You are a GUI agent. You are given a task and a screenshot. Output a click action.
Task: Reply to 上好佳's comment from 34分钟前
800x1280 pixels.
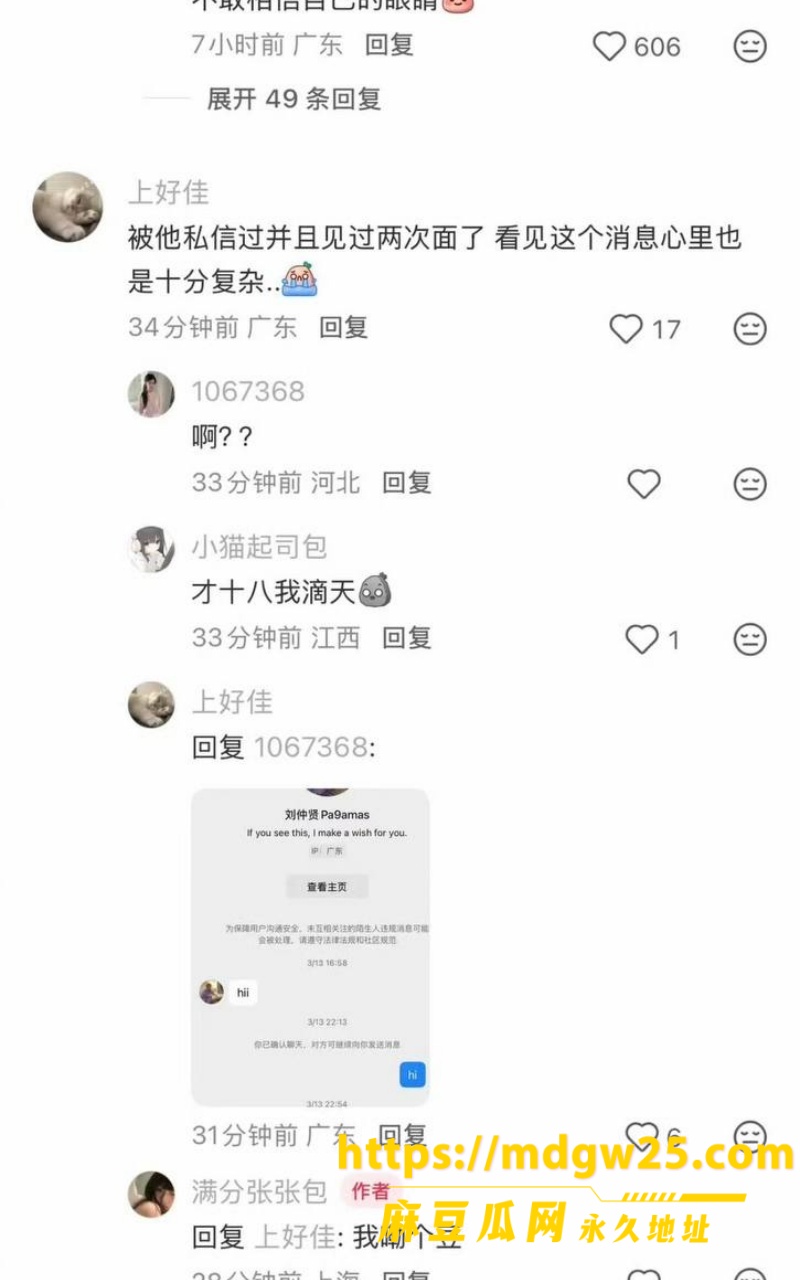point(343,327)
